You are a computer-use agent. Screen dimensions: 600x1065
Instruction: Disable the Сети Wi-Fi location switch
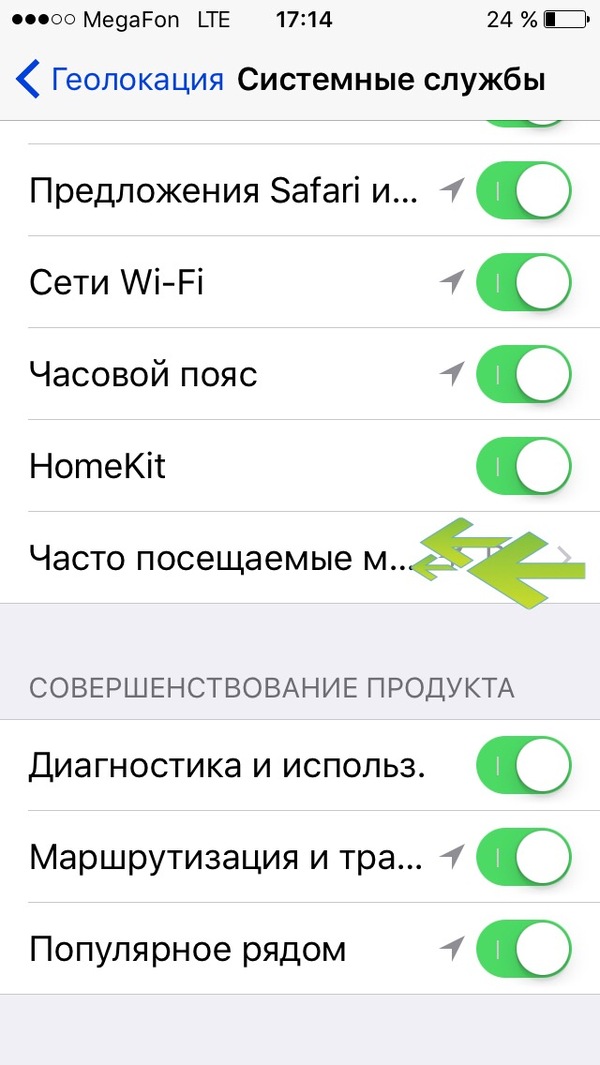coord(524,282)
